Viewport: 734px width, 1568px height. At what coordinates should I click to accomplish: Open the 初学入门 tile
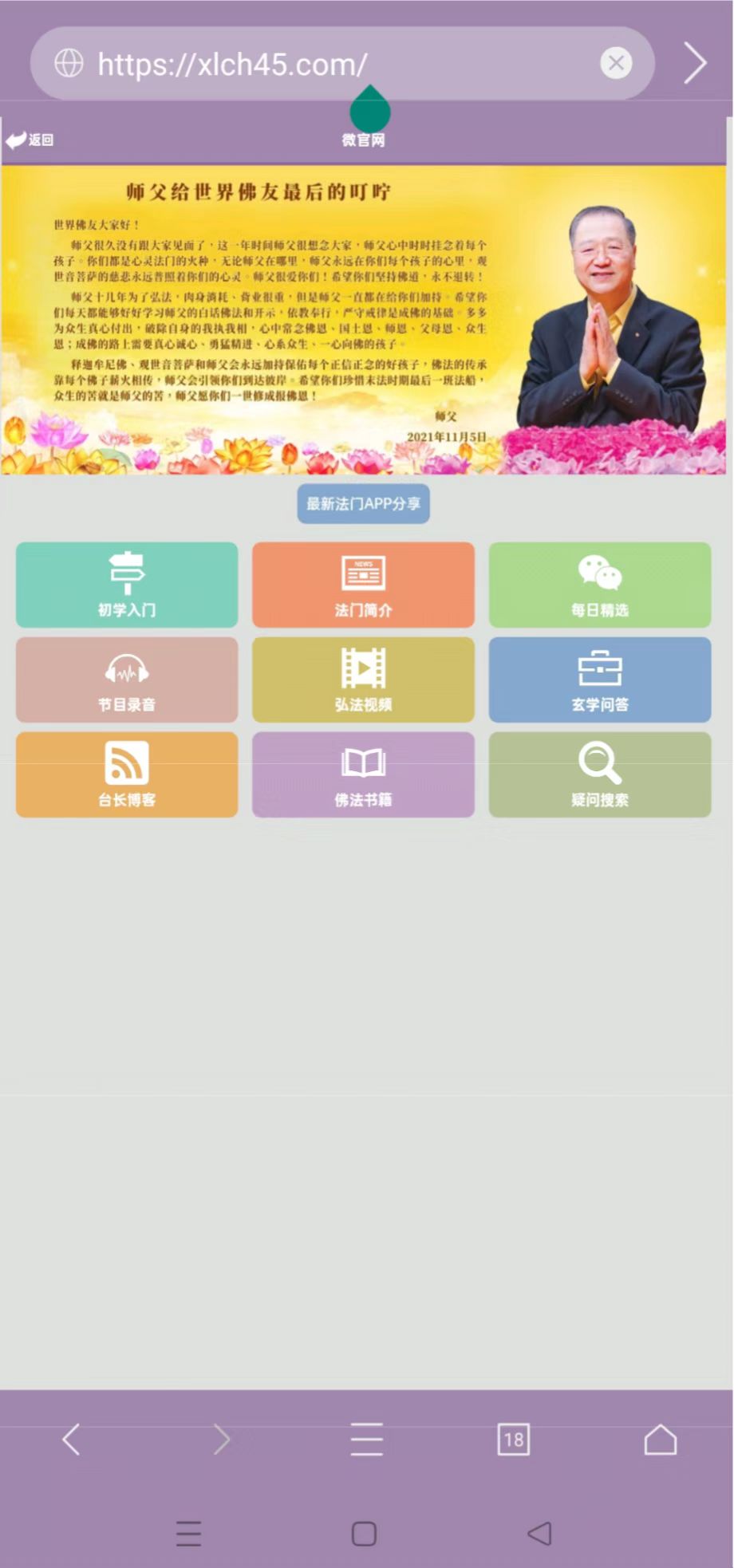coord(127,585)
